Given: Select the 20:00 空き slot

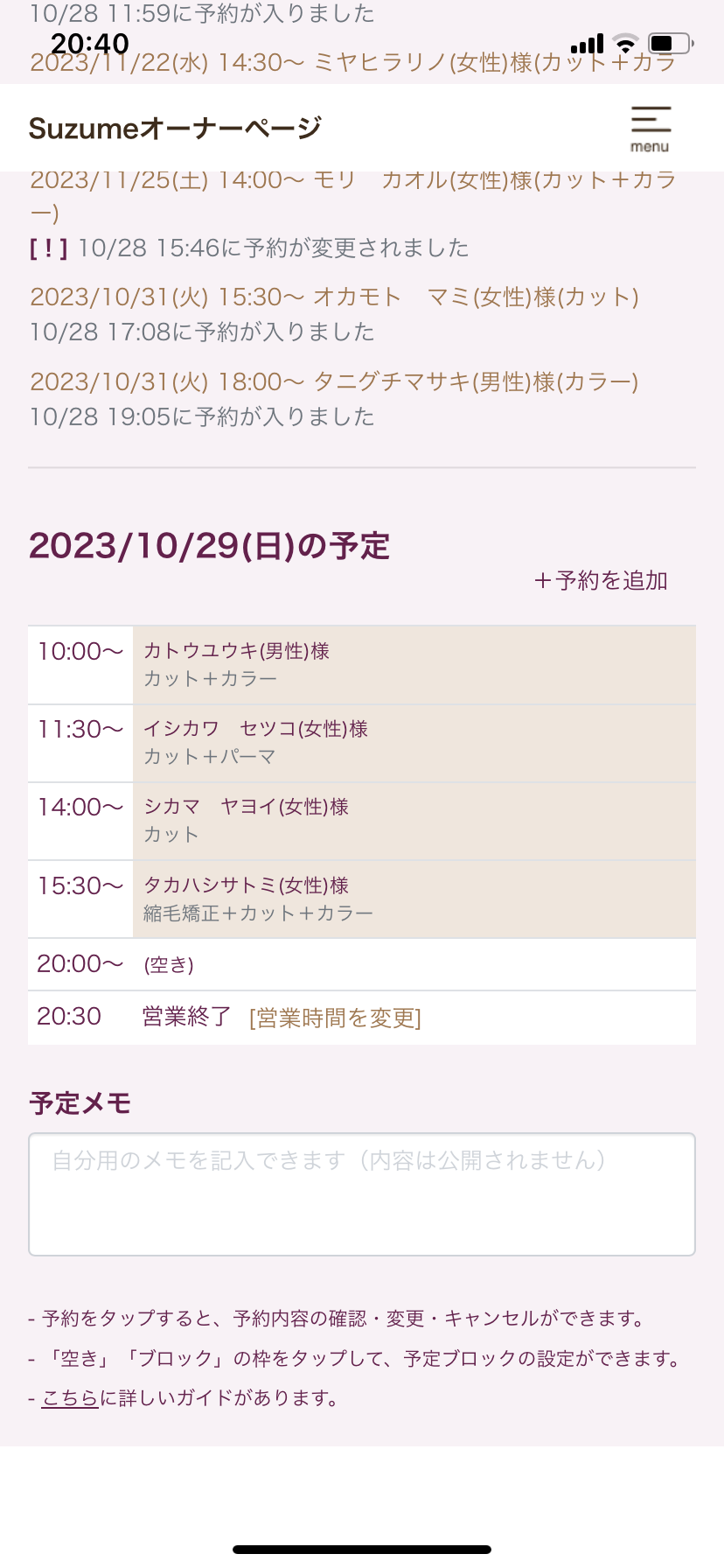Looking at the screenshot, I should click(414, 964).
